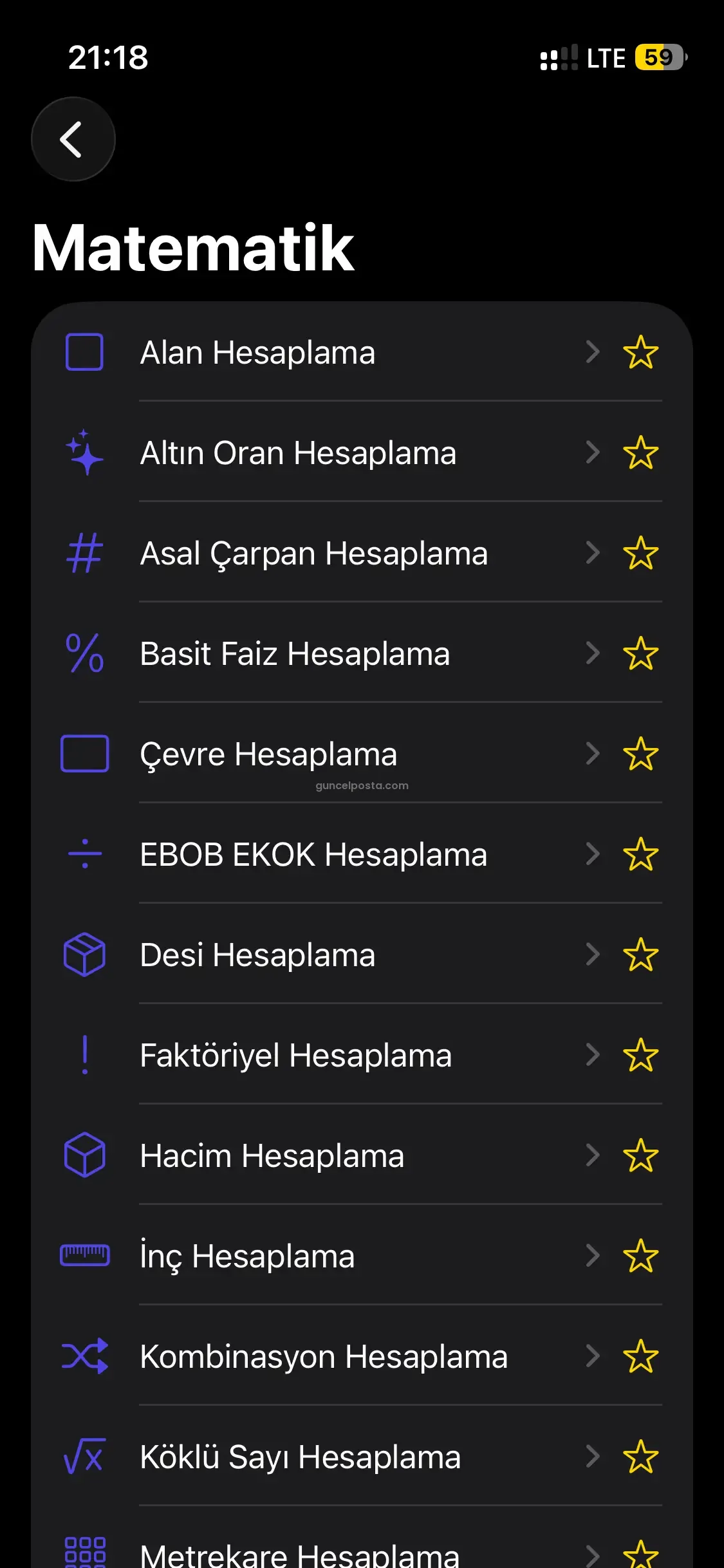The width and height of the screenshot is (724, 1568).
Task: Open EBOB EKOK Hesaplama via its chevron
Action: [592, 854]
